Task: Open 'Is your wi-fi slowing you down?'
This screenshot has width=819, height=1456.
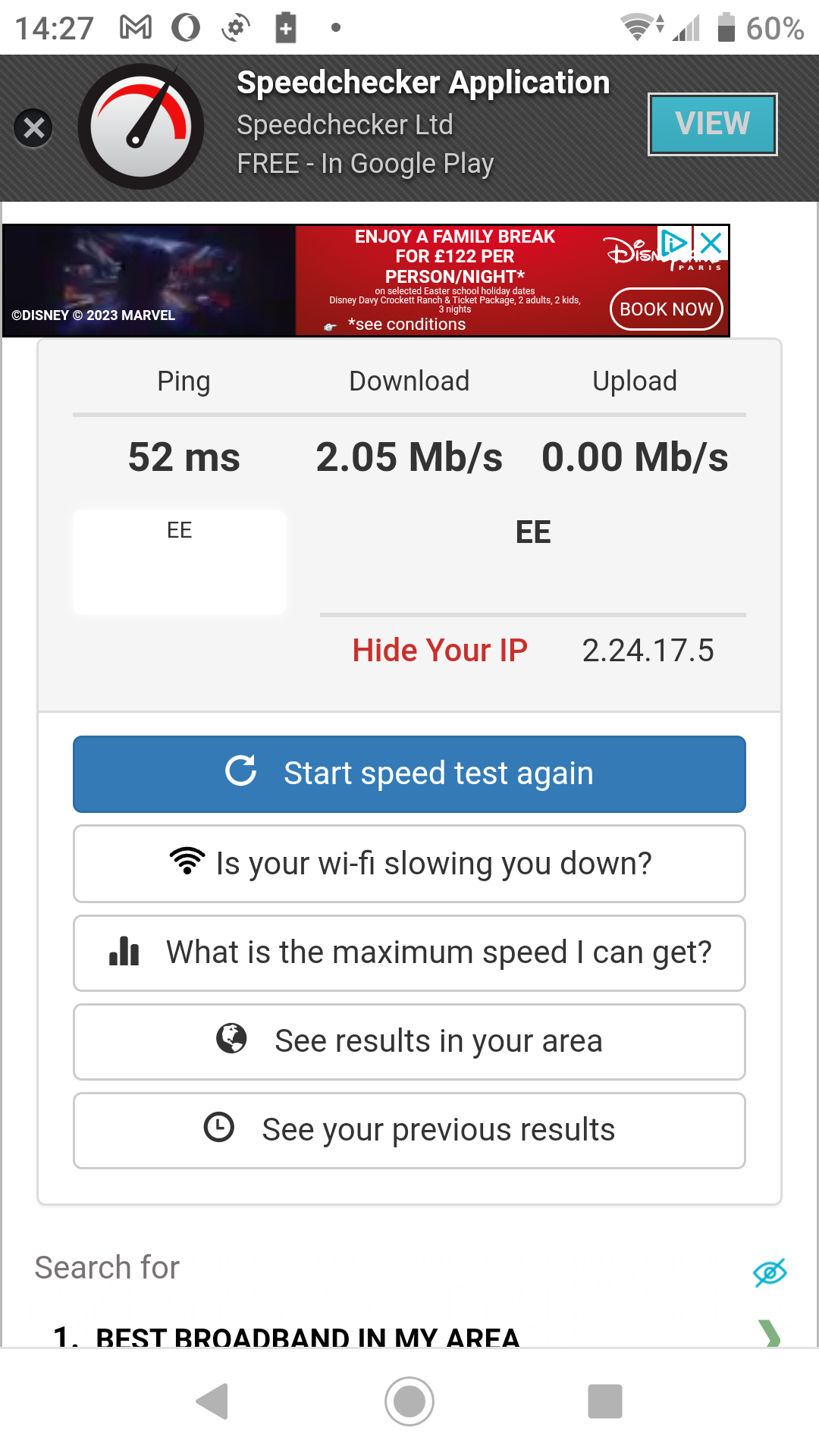Action: (x=409, y=864)
